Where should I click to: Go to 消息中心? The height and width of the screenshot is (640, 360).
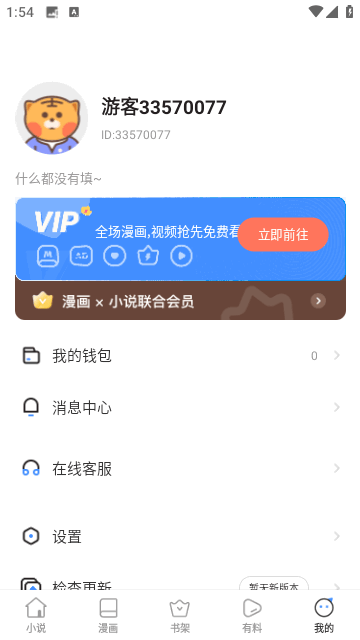click(x=180, y=407)
